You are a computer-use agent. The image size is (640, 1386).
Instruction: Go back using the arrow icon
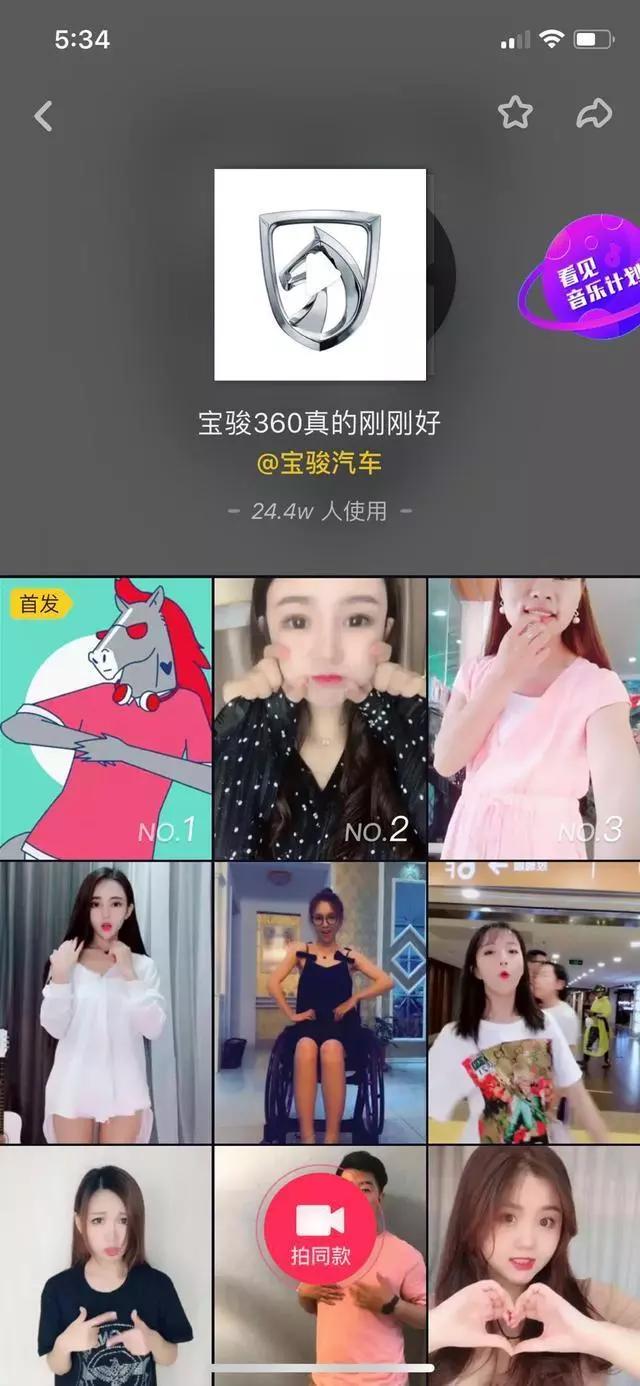[43, 116]
